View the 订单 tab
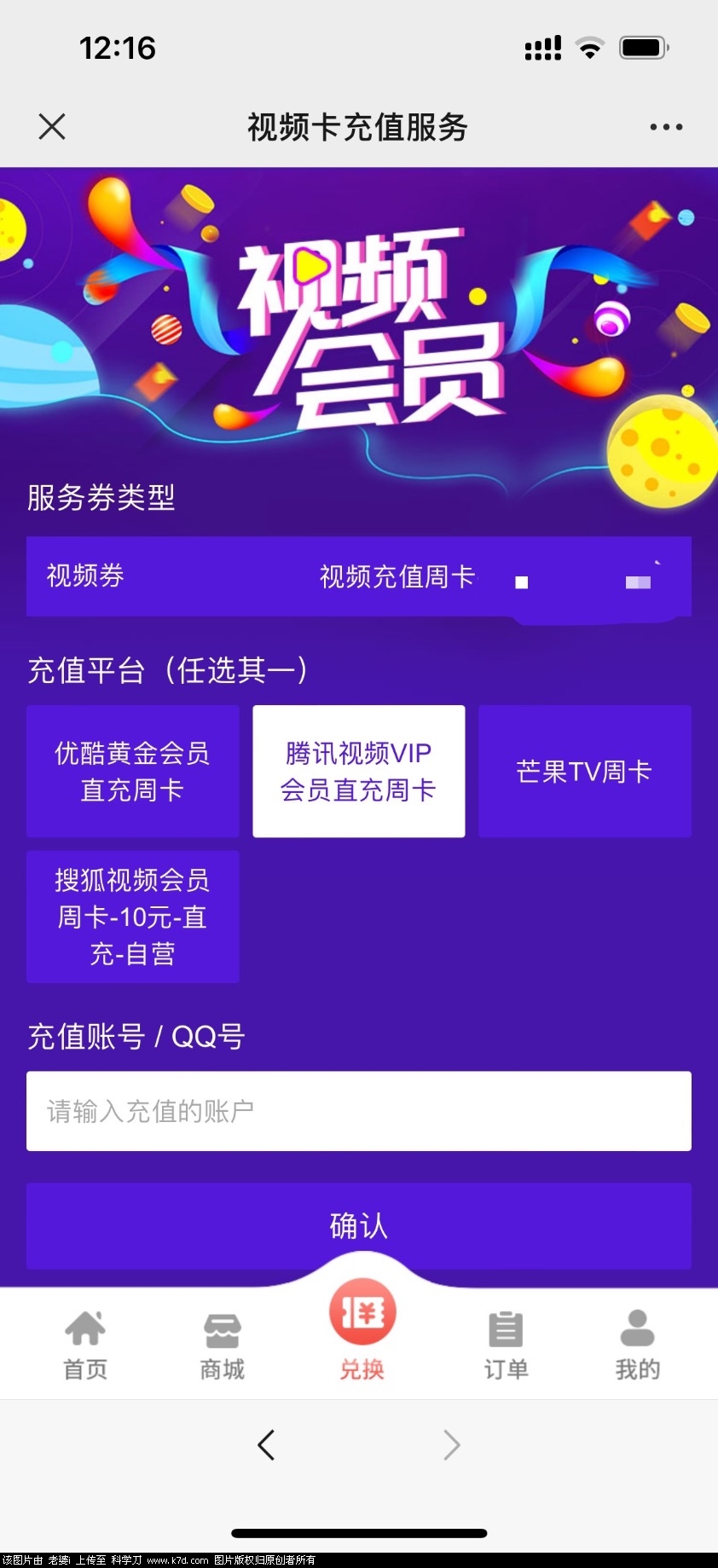Screen dimensions: 718x1568 506,1345
